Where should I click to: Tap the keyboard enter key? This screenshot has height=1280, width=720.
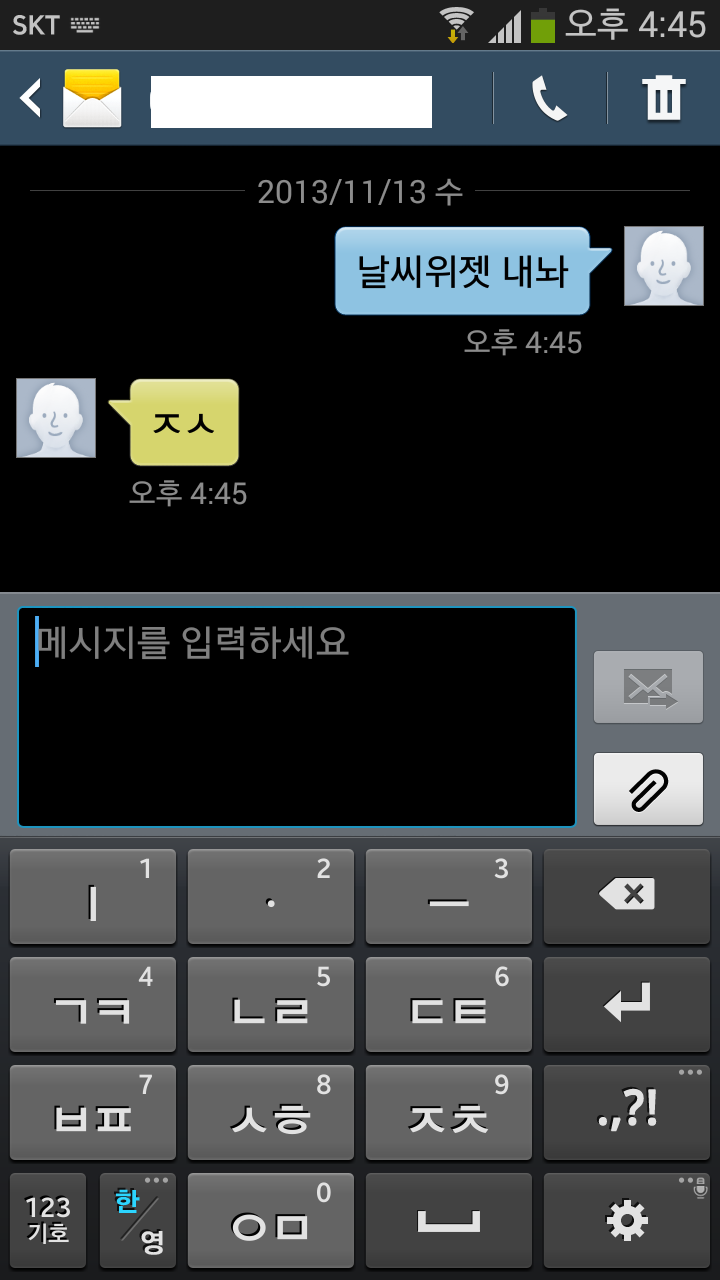pyautogui.click(x=627, y=1004)
